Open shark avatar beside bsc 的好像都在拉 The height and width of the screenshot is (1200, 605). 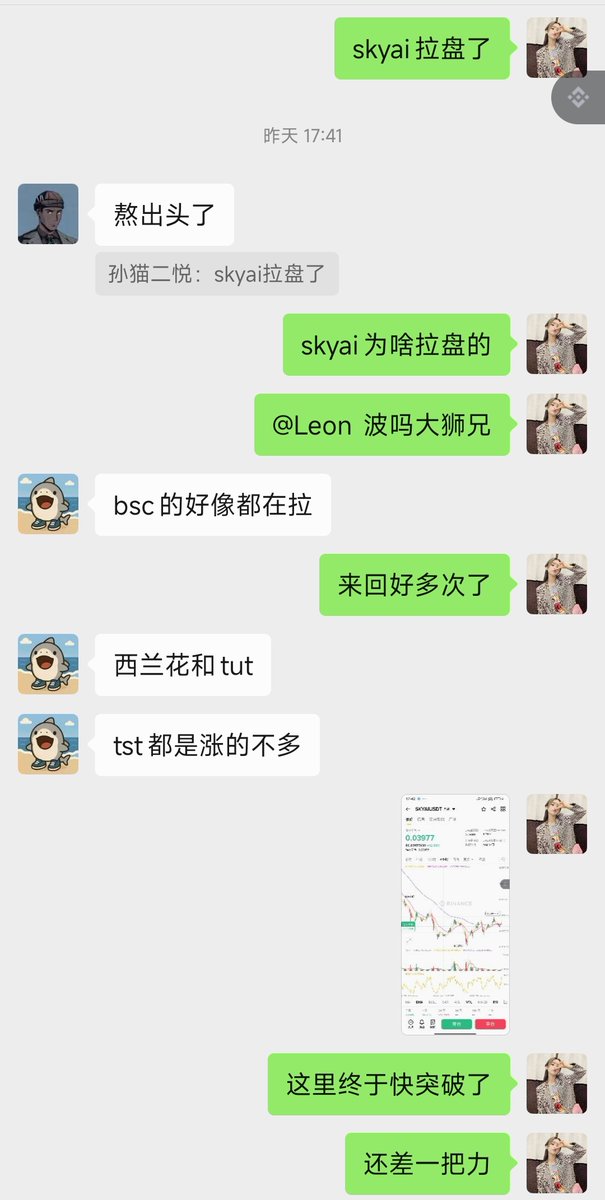click(x=48, y=504)
